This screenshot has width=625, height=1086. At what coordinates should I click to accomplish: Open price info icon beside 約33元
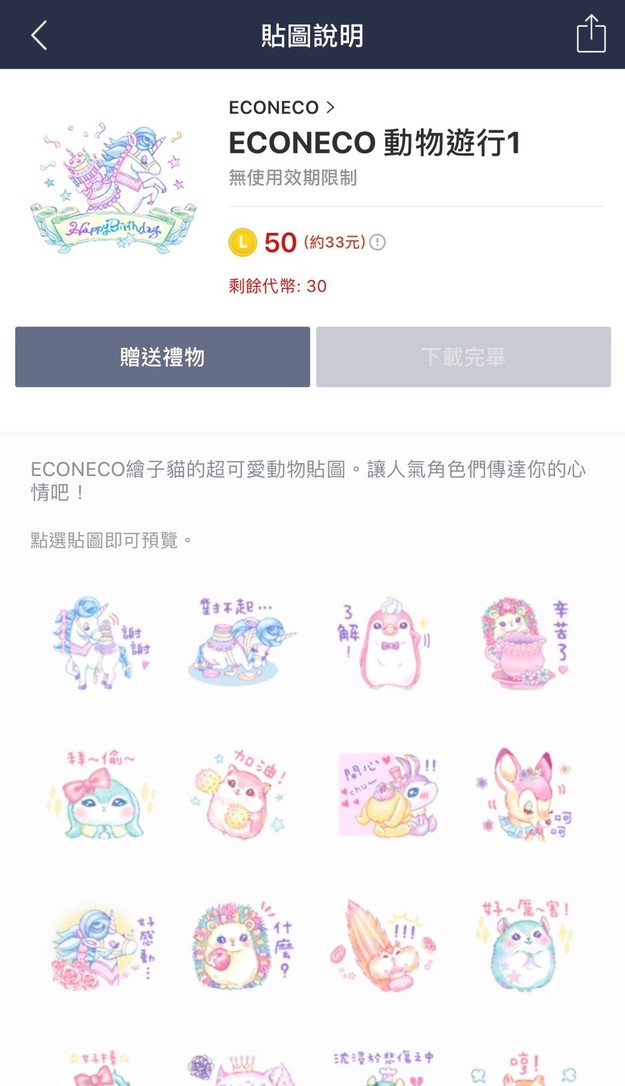pos(377,243)
